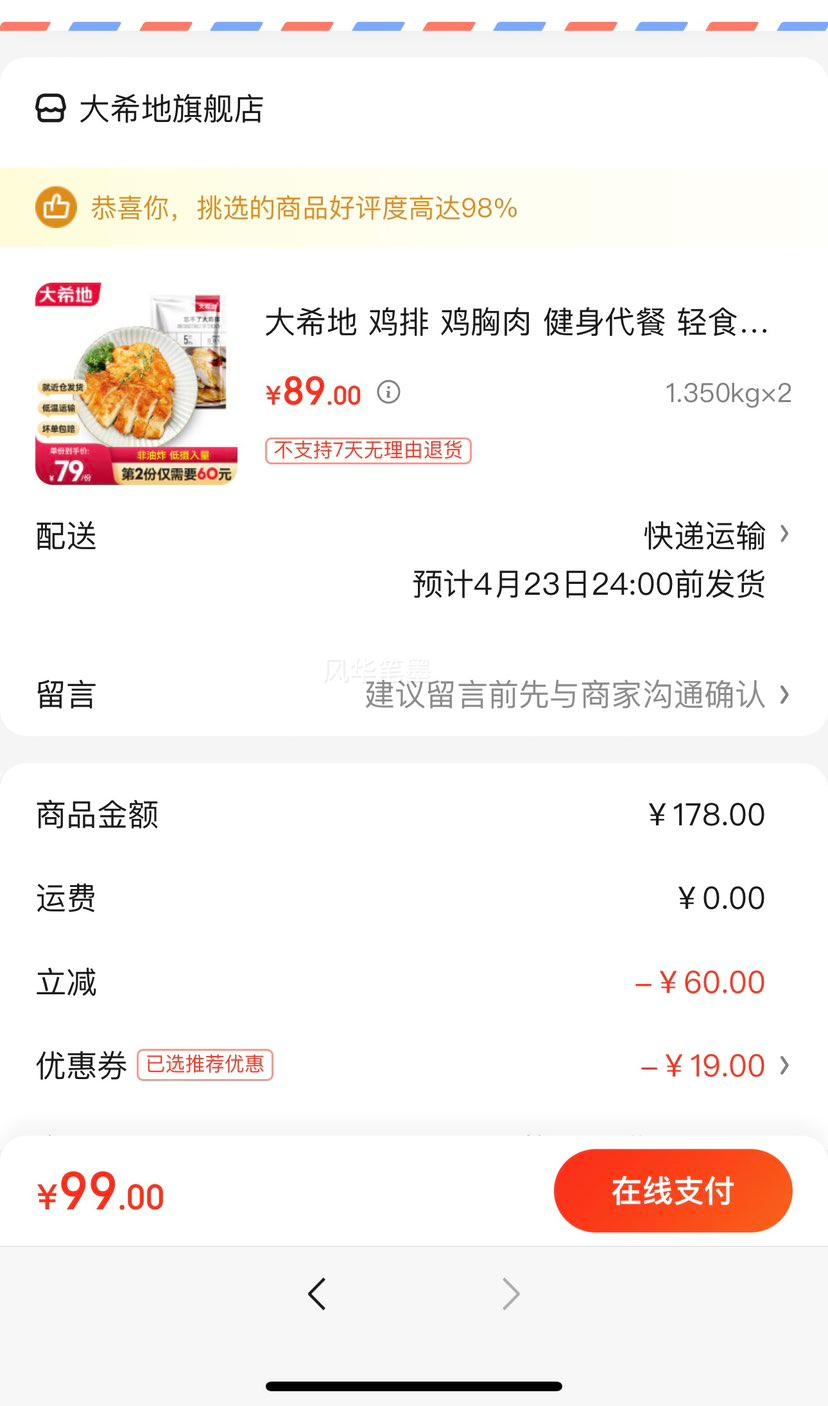The image size is (828, 1406).
Task: Click the 已选推荐优惠 coupon badge
Action: point(205,1065)
